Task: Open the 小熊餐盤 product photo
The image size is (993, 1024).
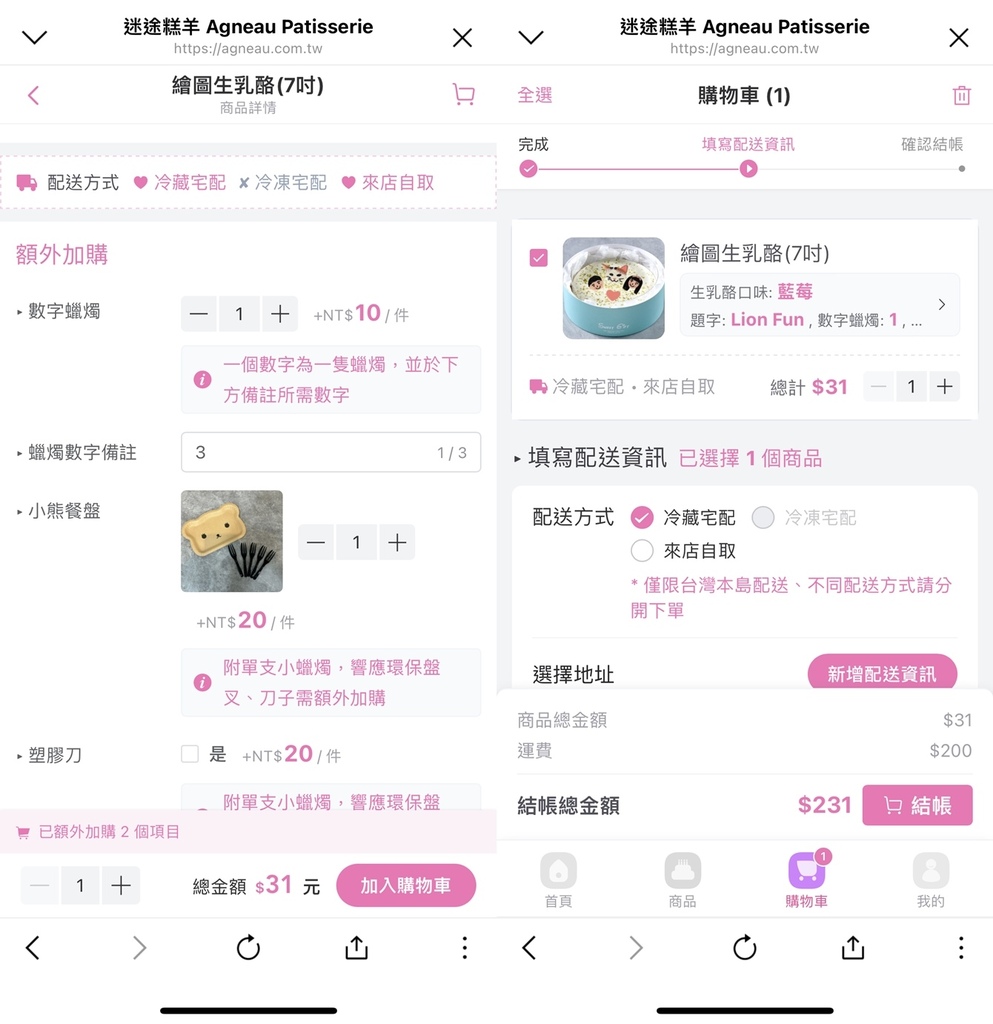Action: [232, 541]
